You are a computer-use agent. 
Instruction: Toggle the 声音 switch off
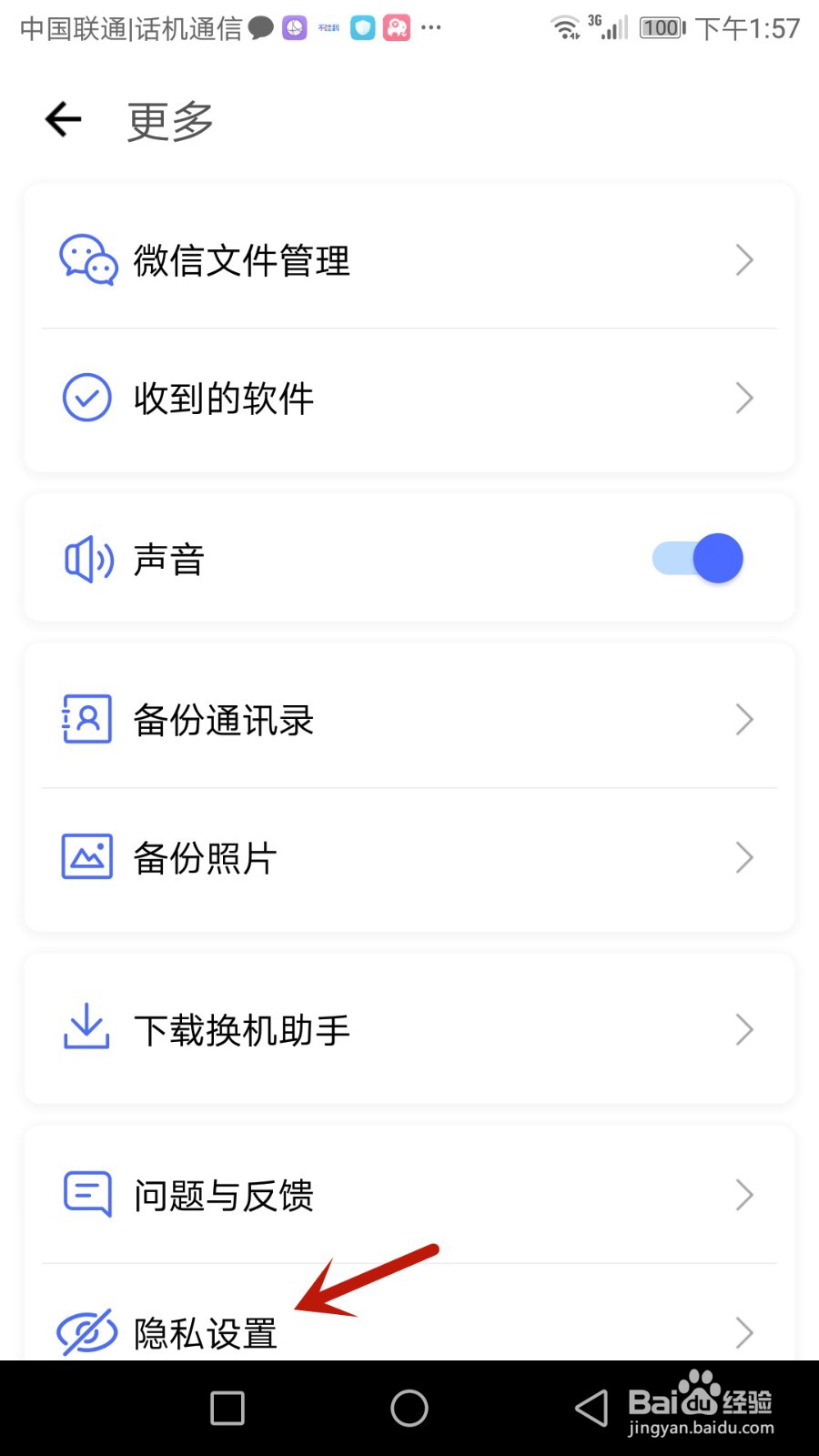pos(698,558)
